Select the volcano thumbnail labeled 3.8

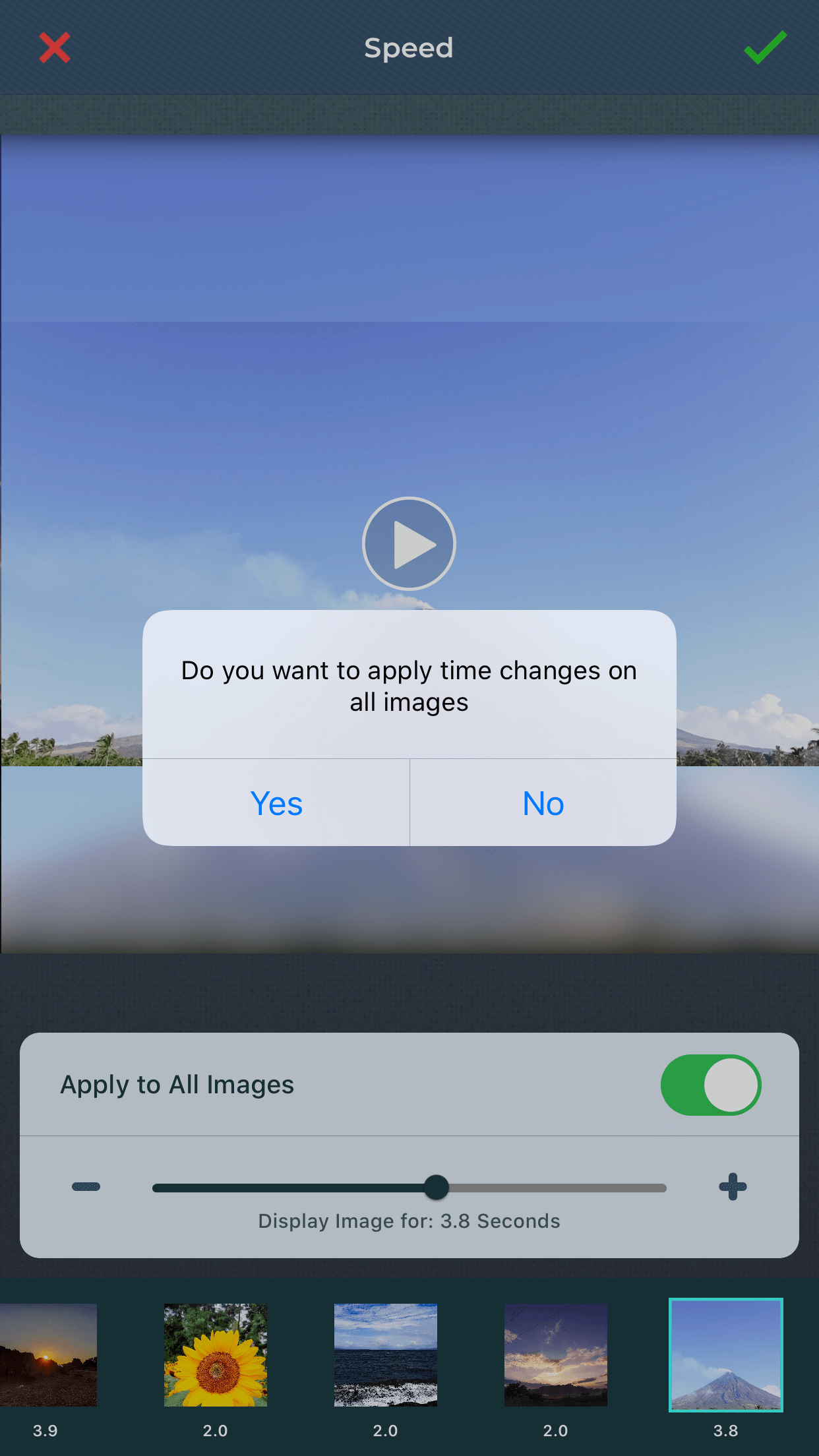click(725, 1354)
